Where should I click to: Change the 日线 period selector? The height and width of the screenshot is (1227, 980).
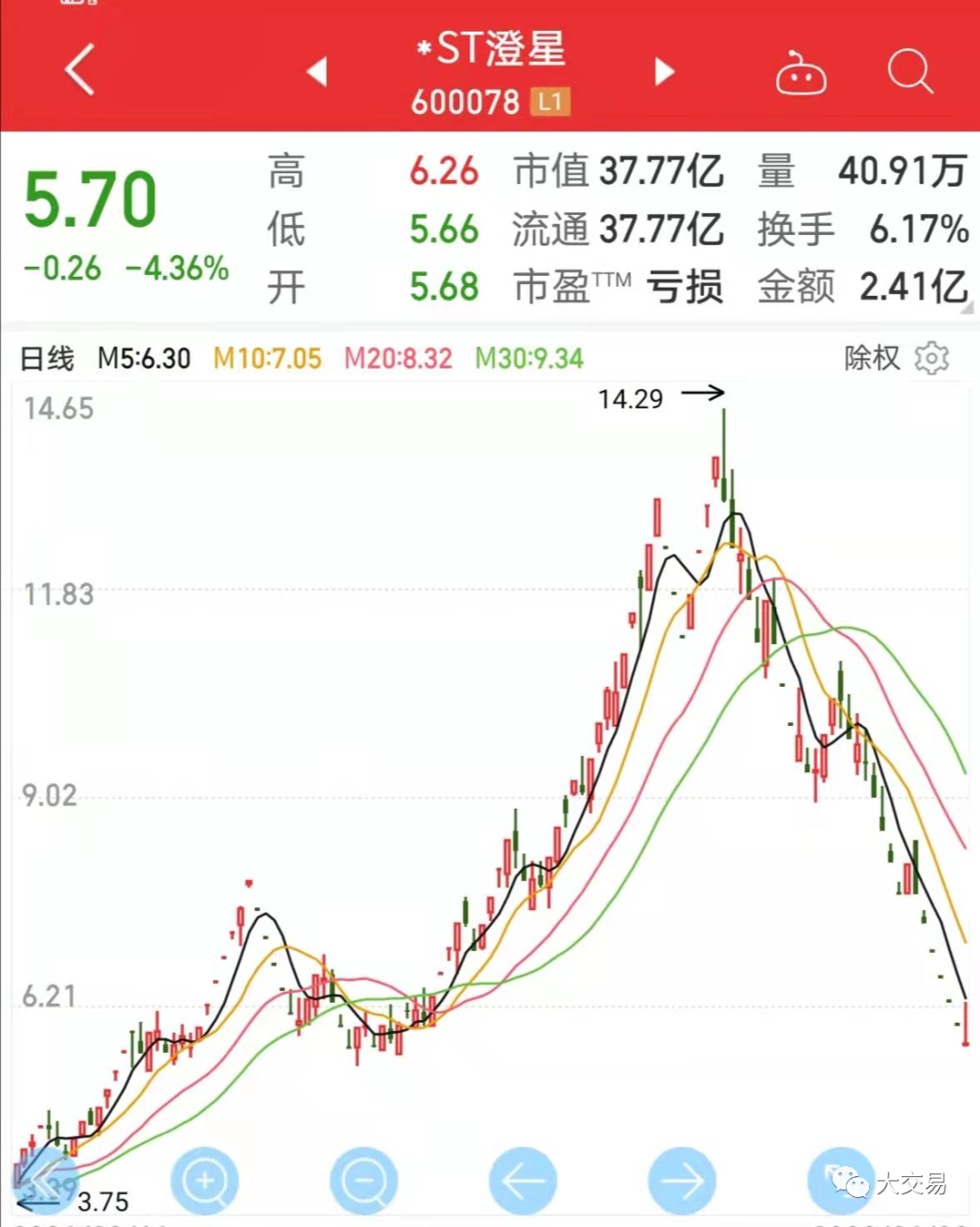coord(47,358)
